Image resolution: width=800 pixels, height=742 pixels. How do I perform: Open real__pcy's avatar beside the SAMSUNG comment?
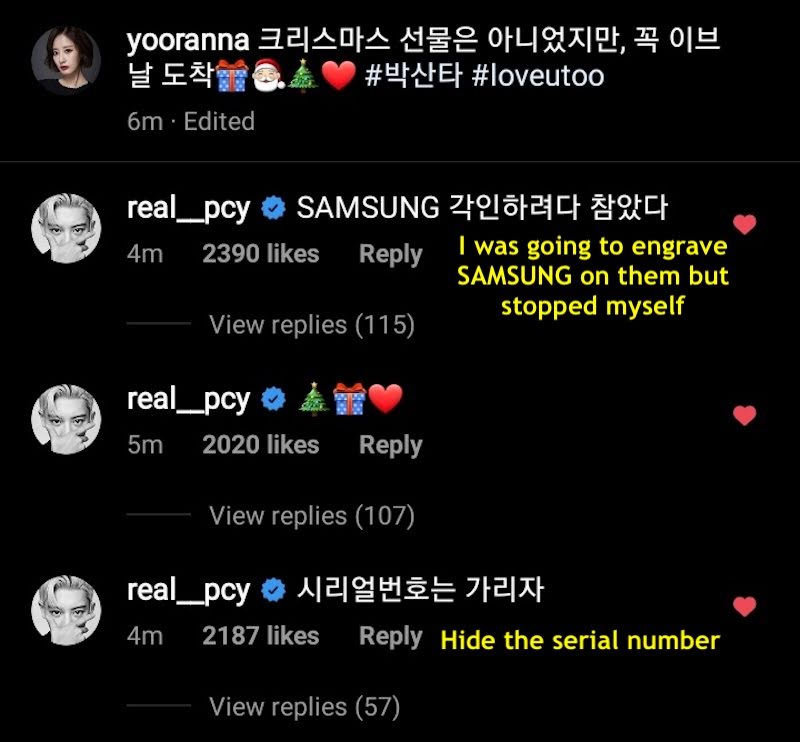(x=66, y=228)
